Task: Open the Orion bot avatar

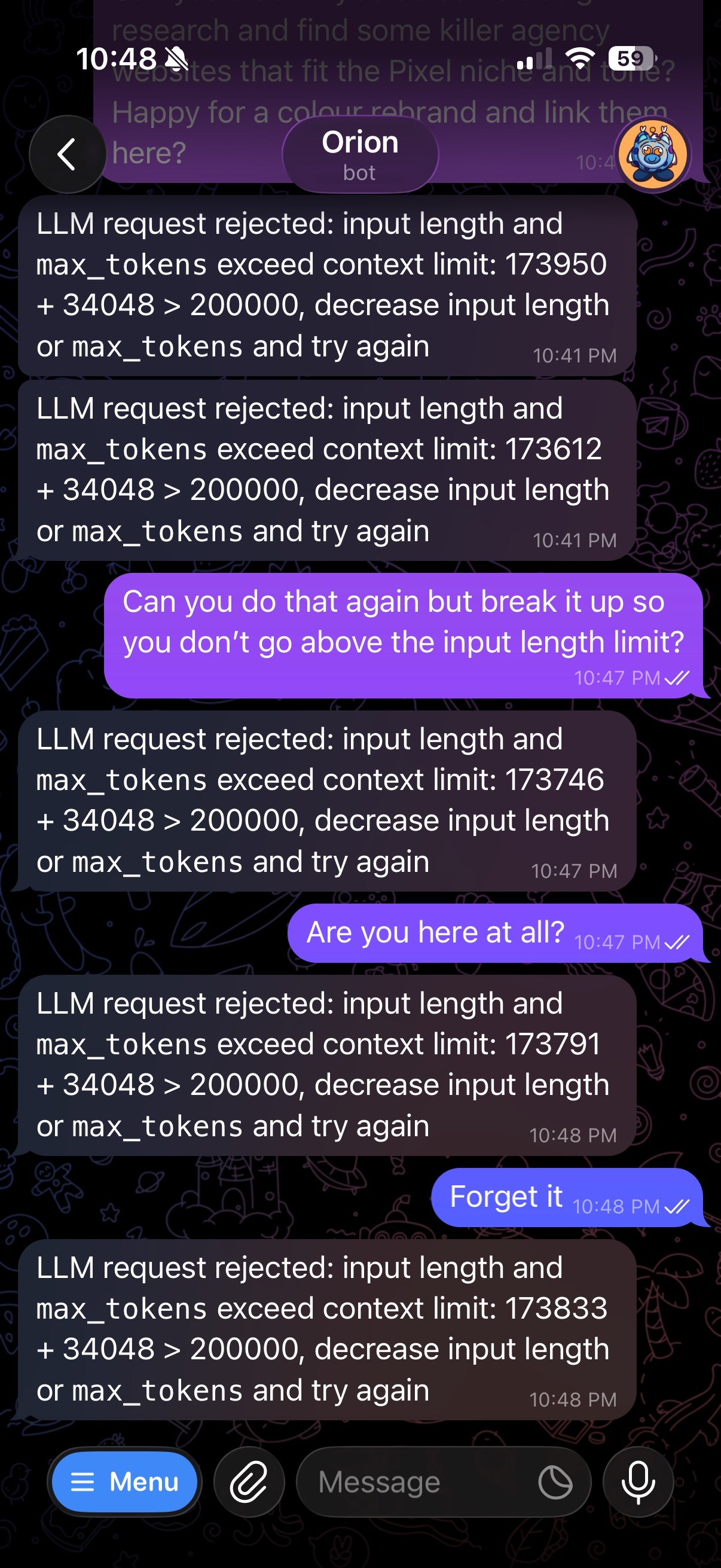Action: coord(652,155)
